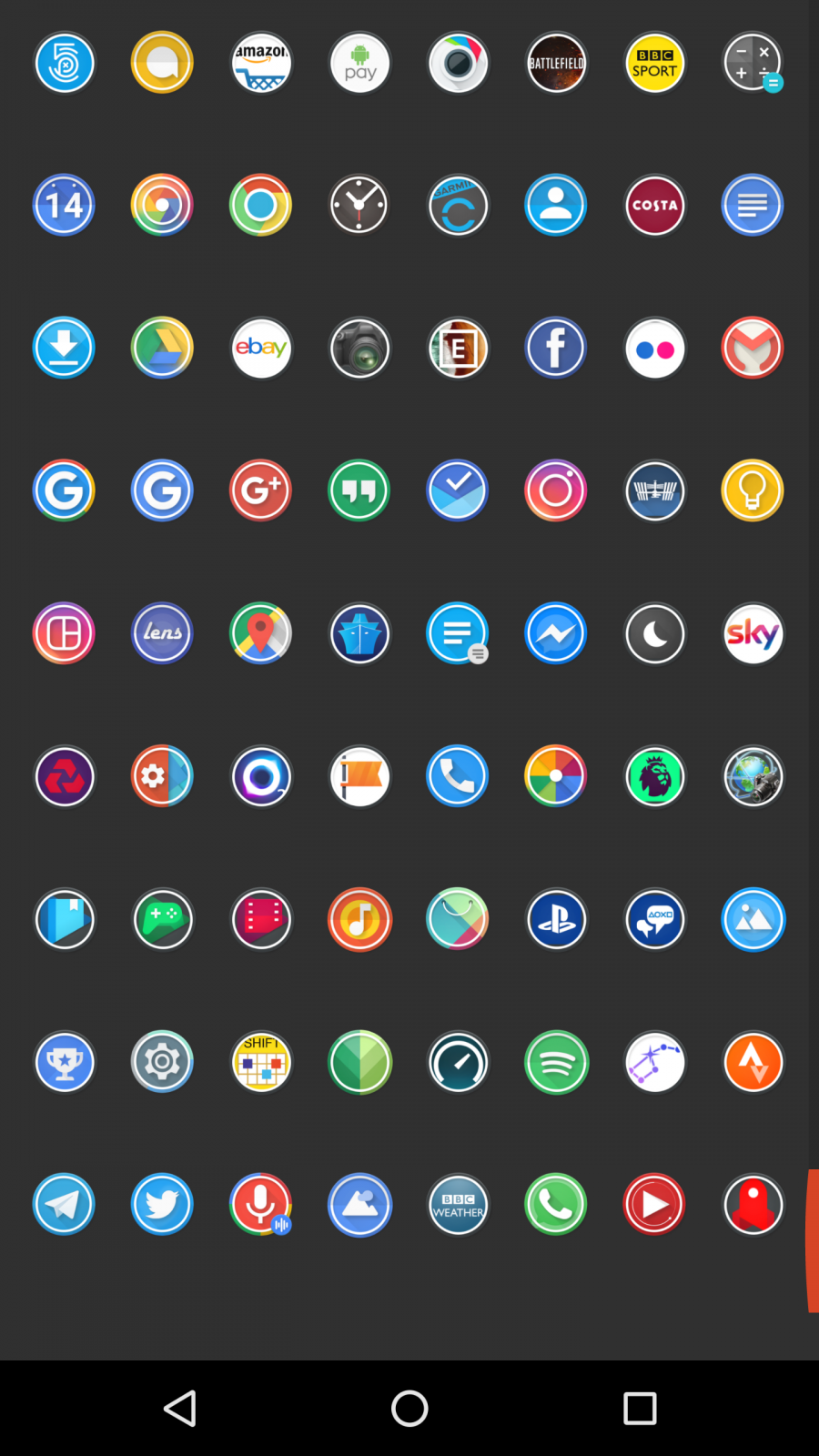Open the BBC Sport app
The image size is (819, 1456).
[655, 63]
